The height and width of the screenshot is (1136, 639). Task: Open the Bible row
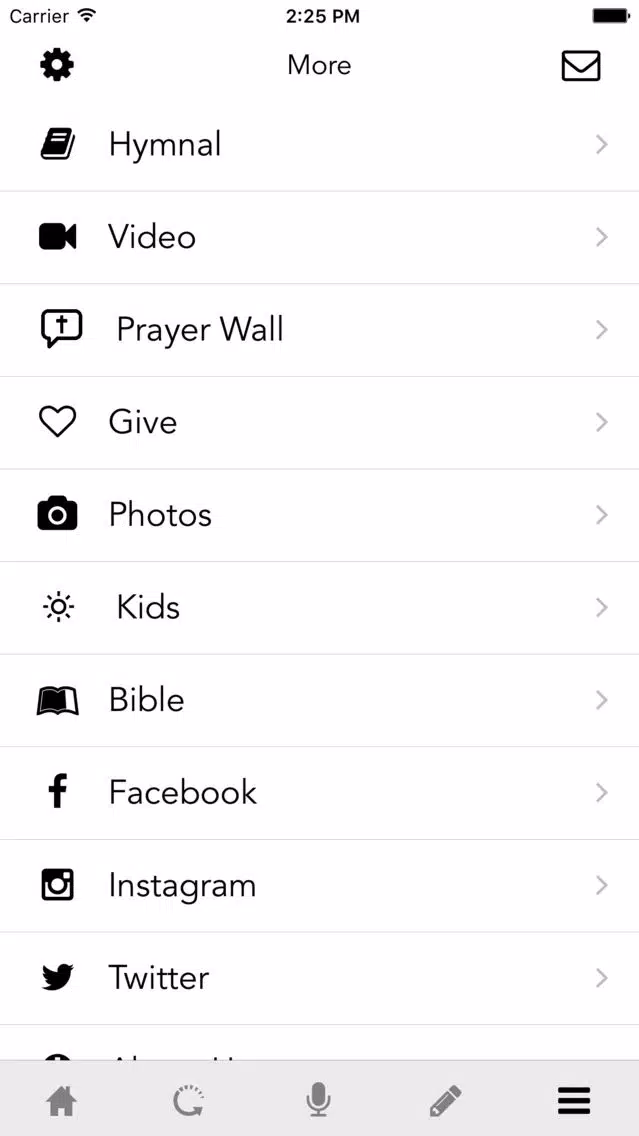(x=320, y=701)
